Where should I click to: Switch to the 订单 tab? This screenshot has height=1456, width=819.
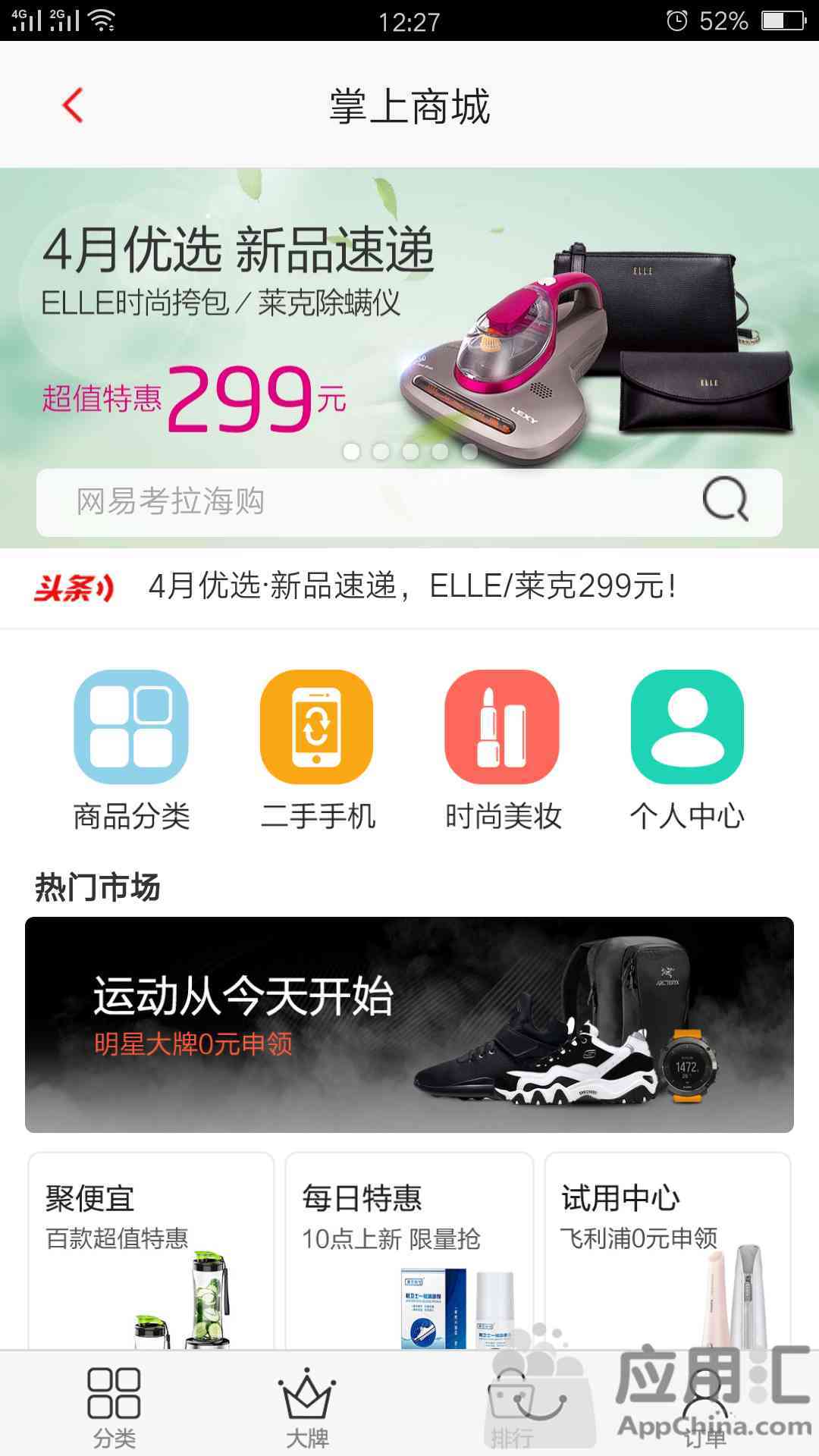tap(705, 1407)
